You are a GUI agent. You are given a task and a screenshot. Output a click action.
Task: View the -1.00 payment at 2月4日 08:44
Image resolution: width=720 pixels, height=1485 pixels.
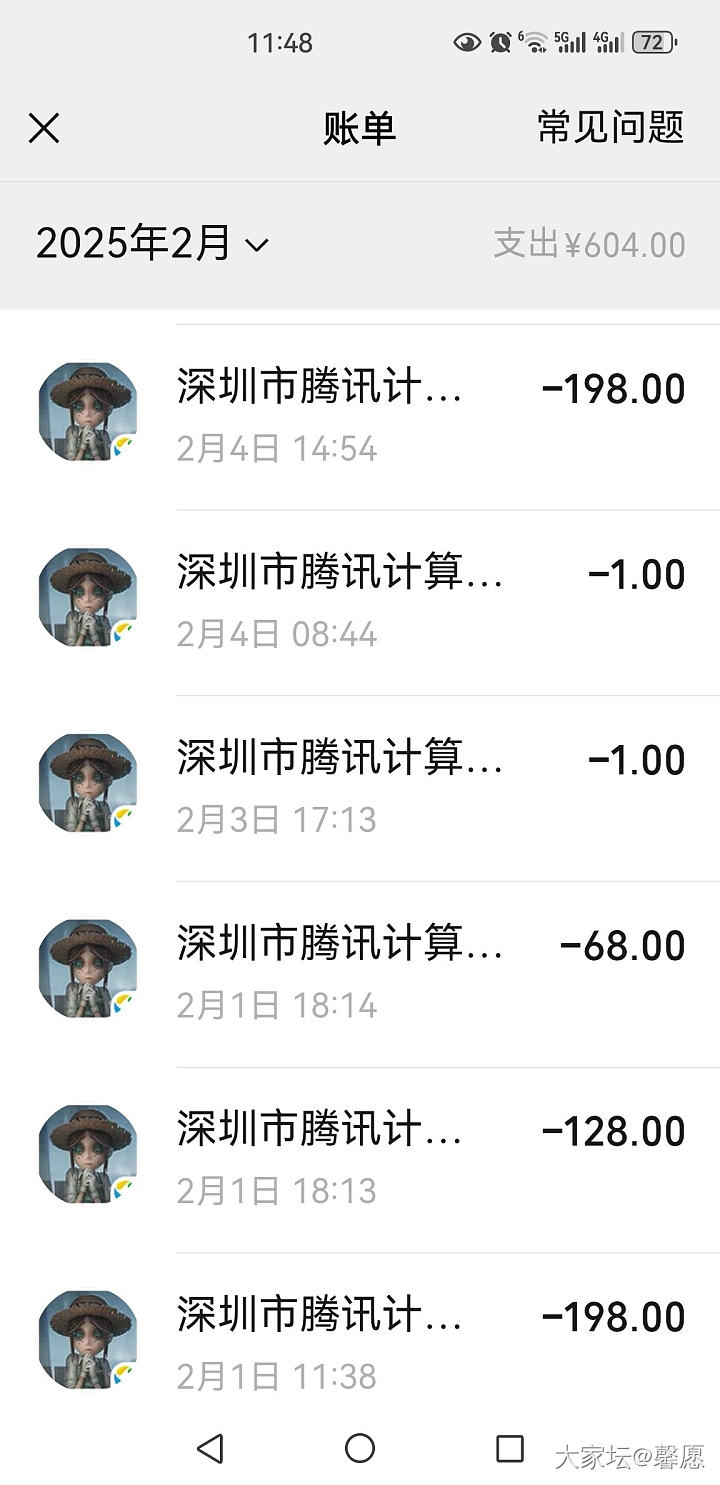(400, 601)
